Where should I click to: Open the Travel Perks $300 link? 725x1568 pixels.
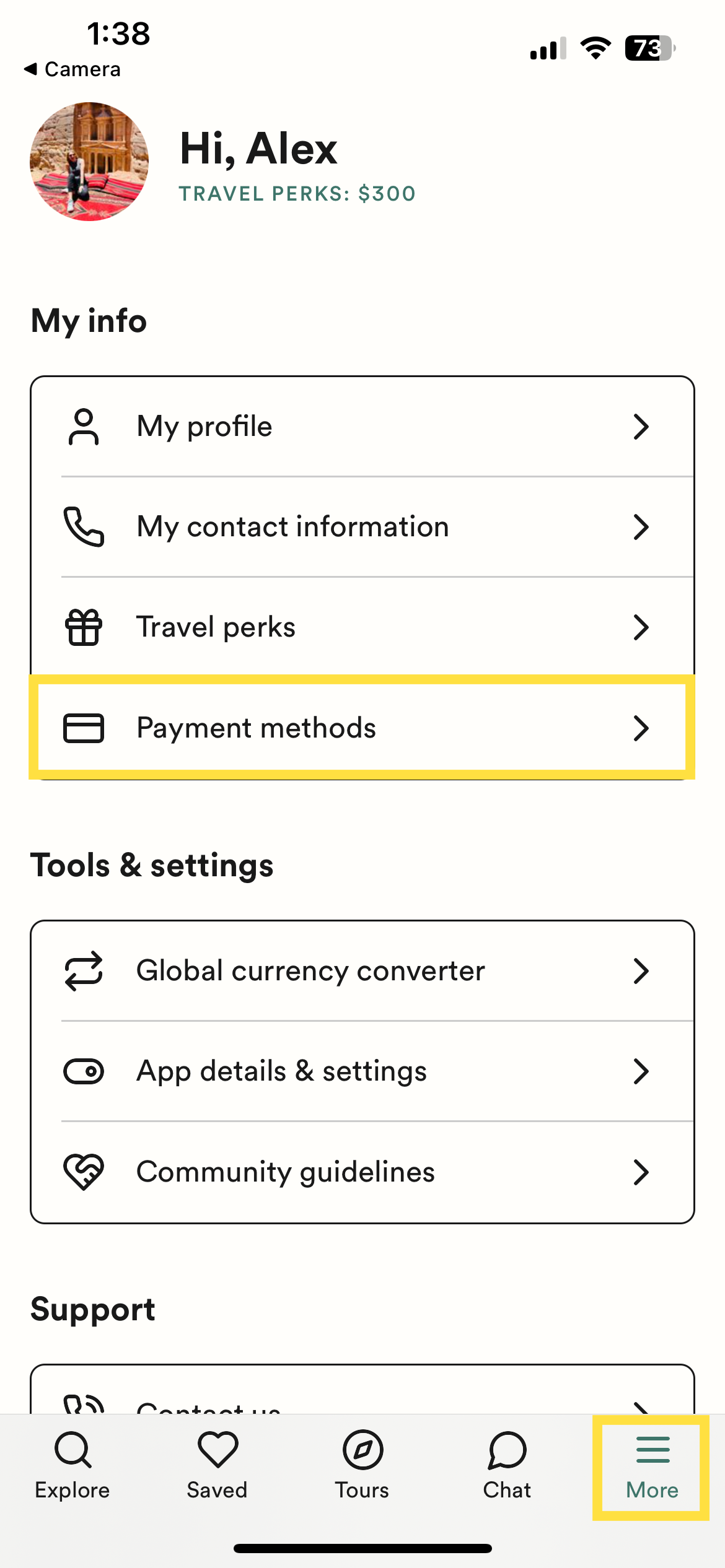pos(296,194)
